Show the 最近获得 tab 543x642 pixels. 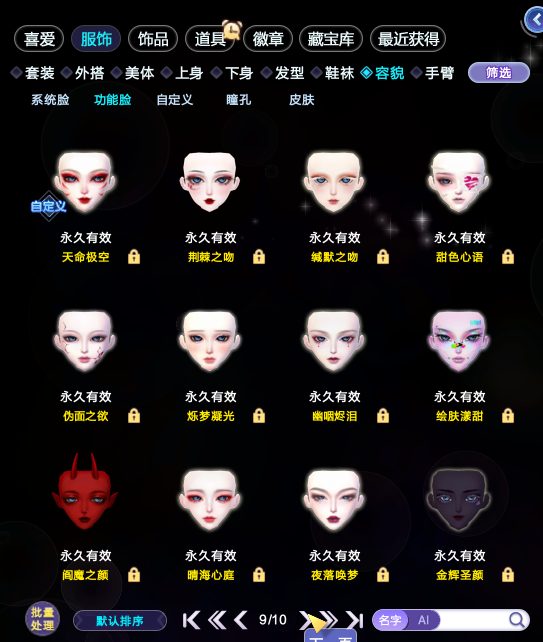(x=408, y=39)
